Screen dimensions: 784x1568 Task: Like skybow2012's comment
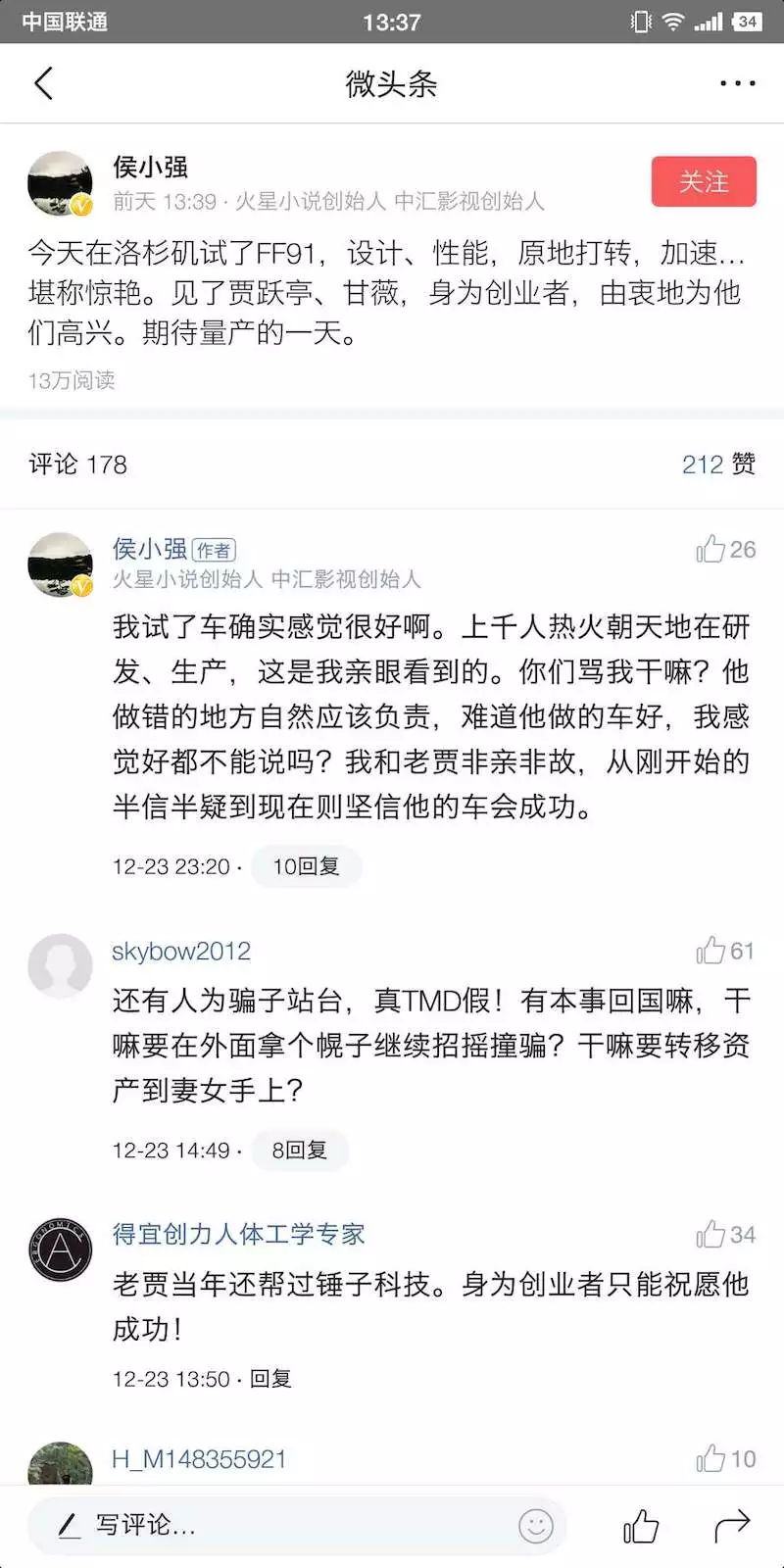coord(725,951)
